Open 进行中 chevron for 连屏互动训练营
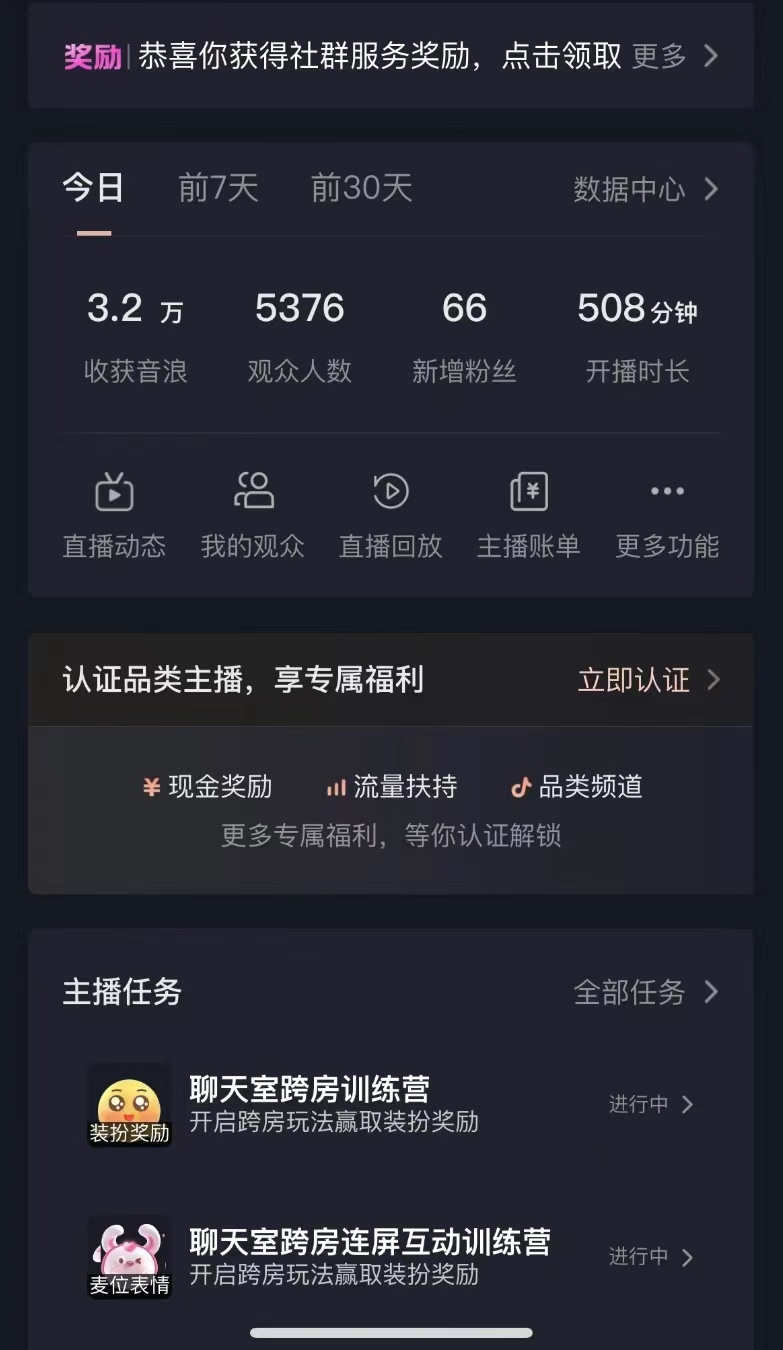 pyautogui.click(x=686, y=1257)
